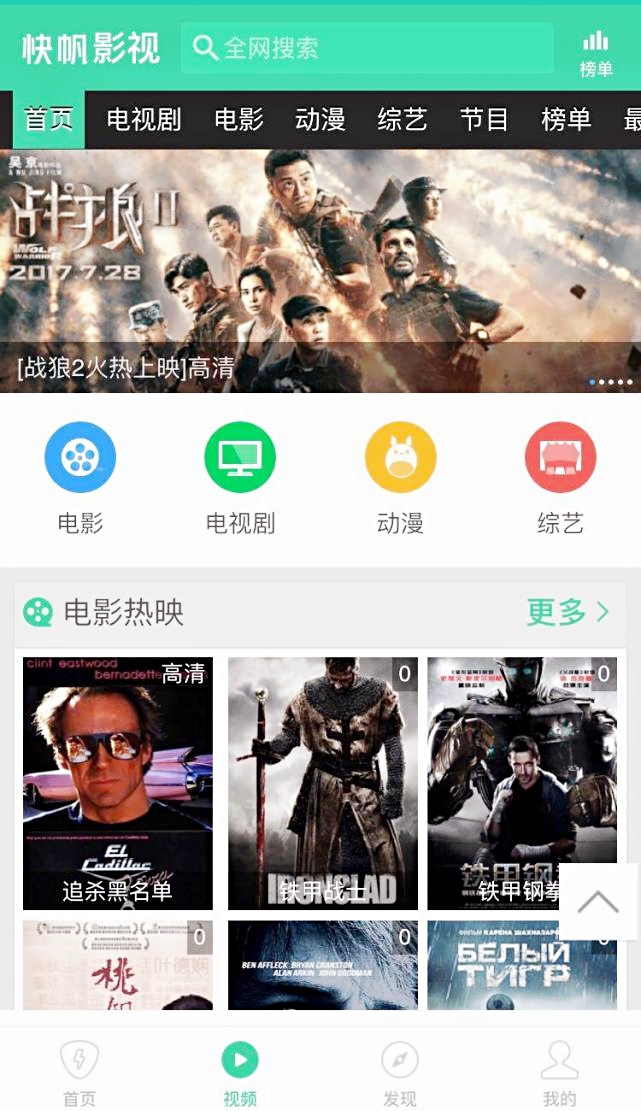Viewport: 641px width, 1111px height.
Task: Switch to the 电视剧 top tab
Action: click(x=144, y=120)
